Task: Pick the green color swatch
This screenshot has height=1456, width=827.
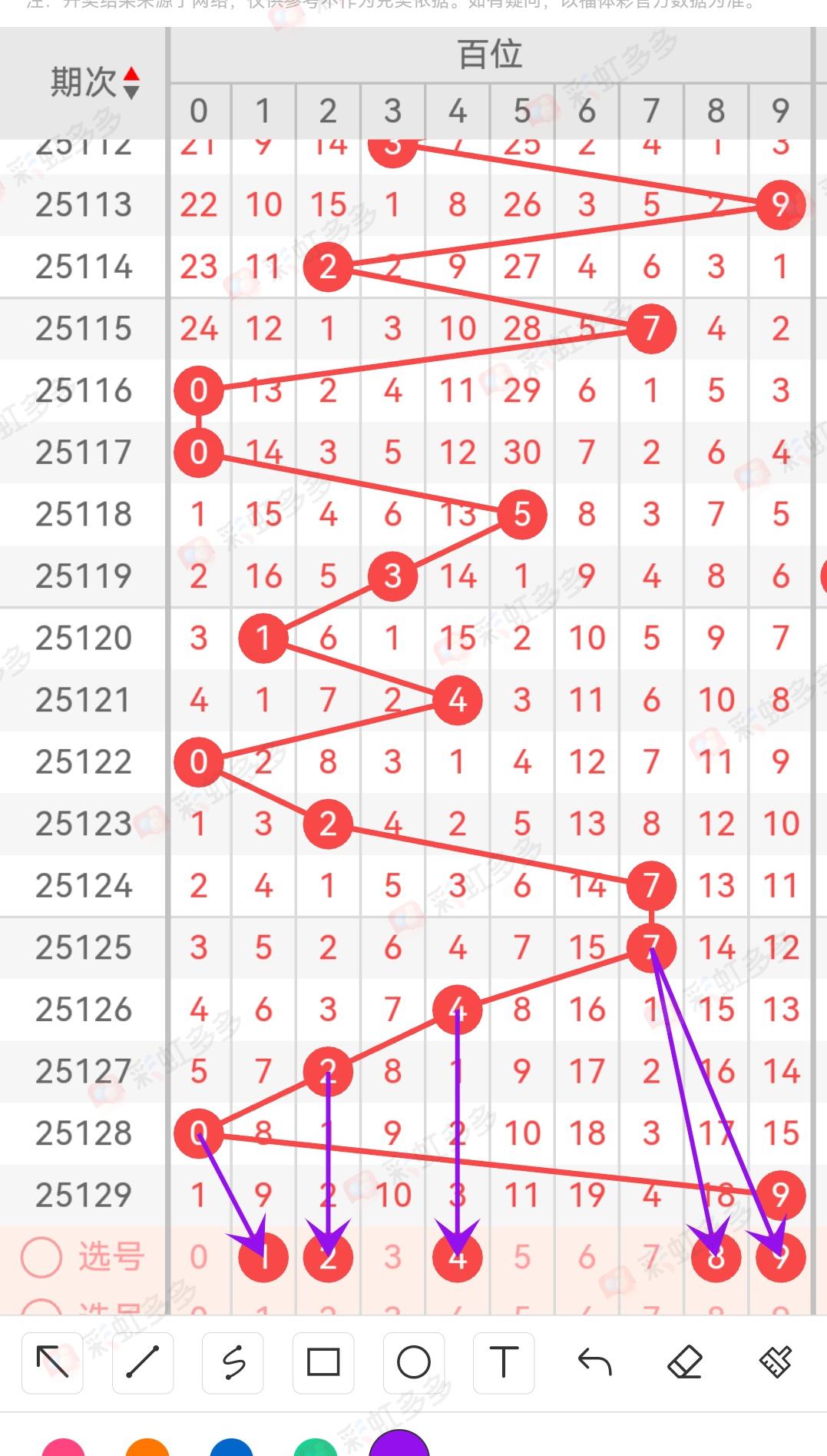Action: (x=316, y=1448)
